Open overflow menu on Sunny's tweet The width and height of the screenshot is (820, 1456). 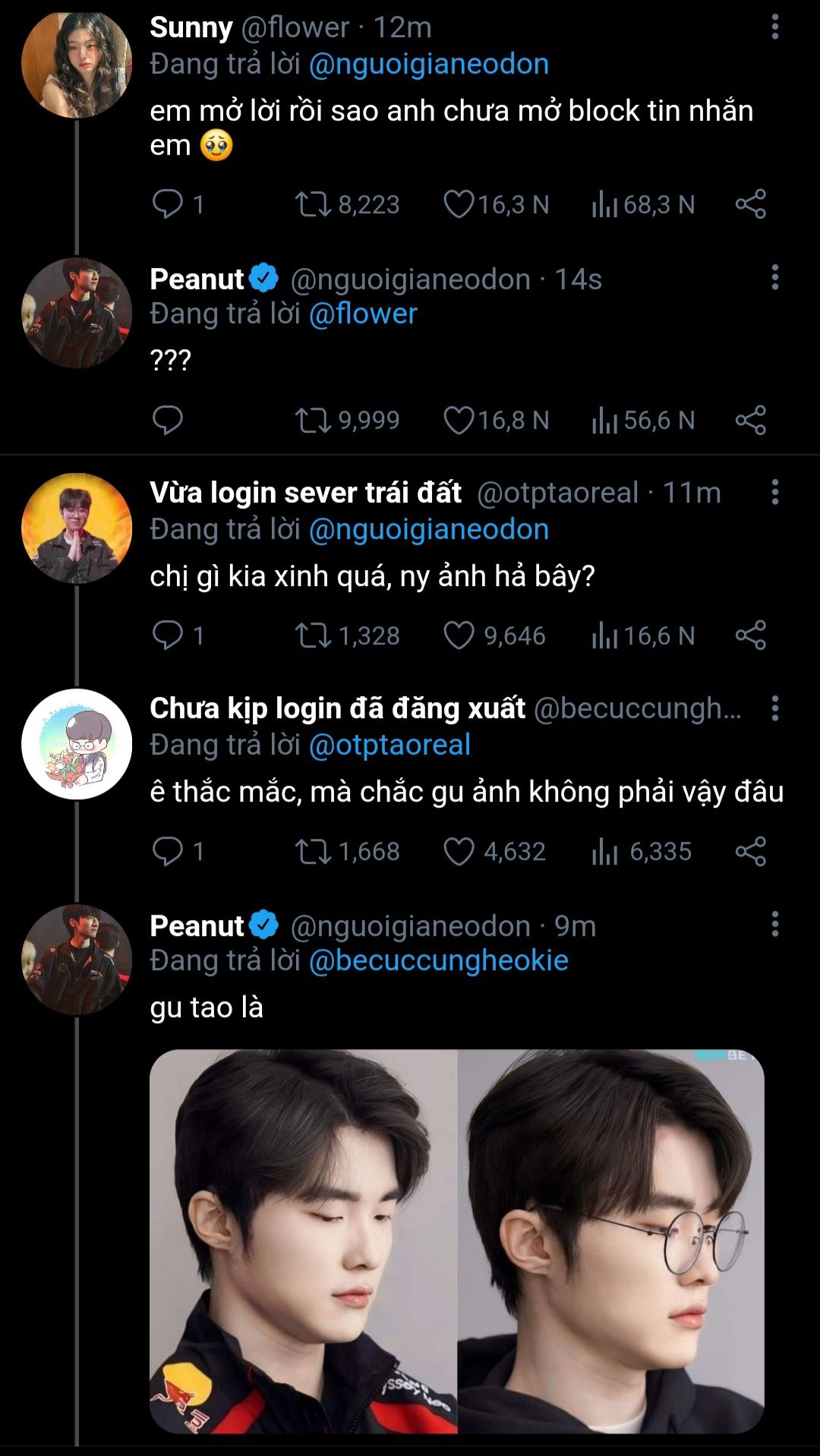pyautogui.click(x=774, y=27)
